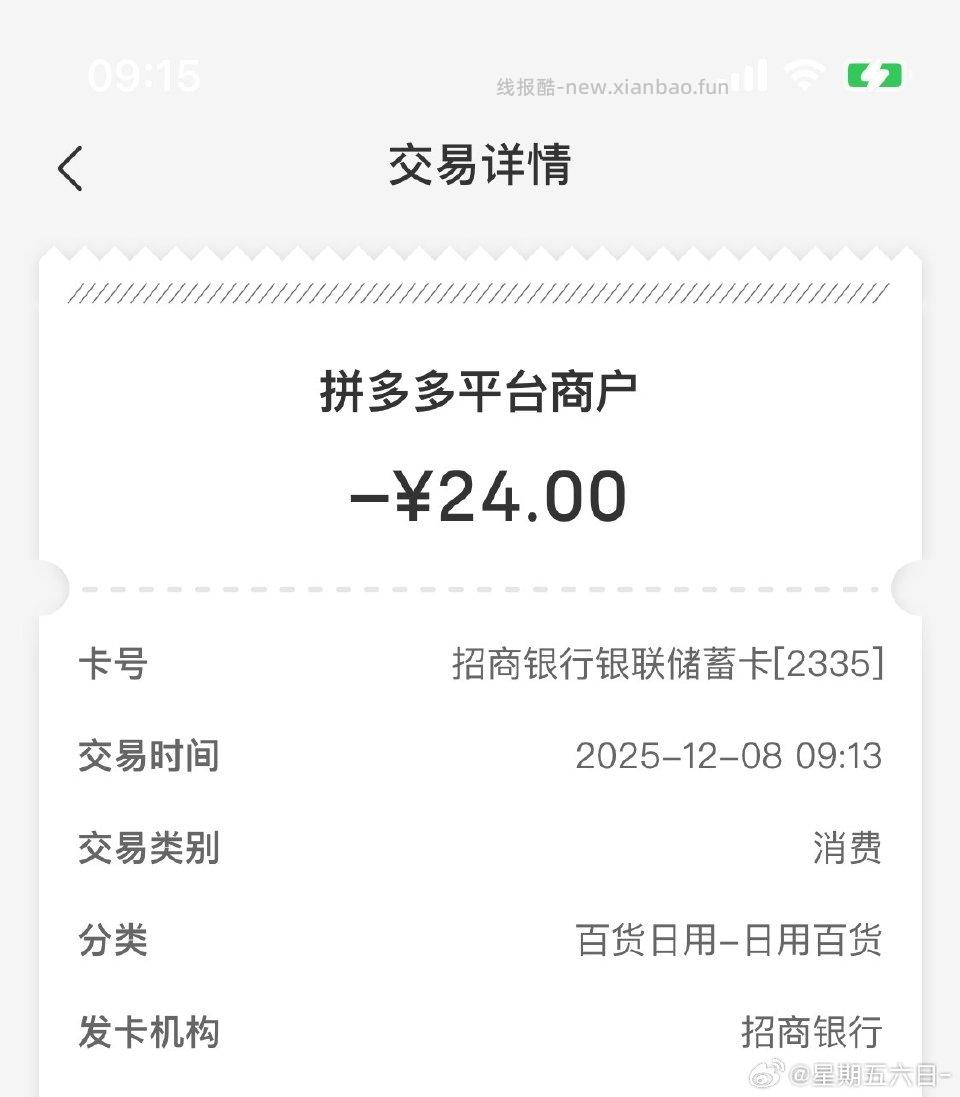Tap the back arrow to return
This screenshot has width=960, height=1097.
pos(70,167)
